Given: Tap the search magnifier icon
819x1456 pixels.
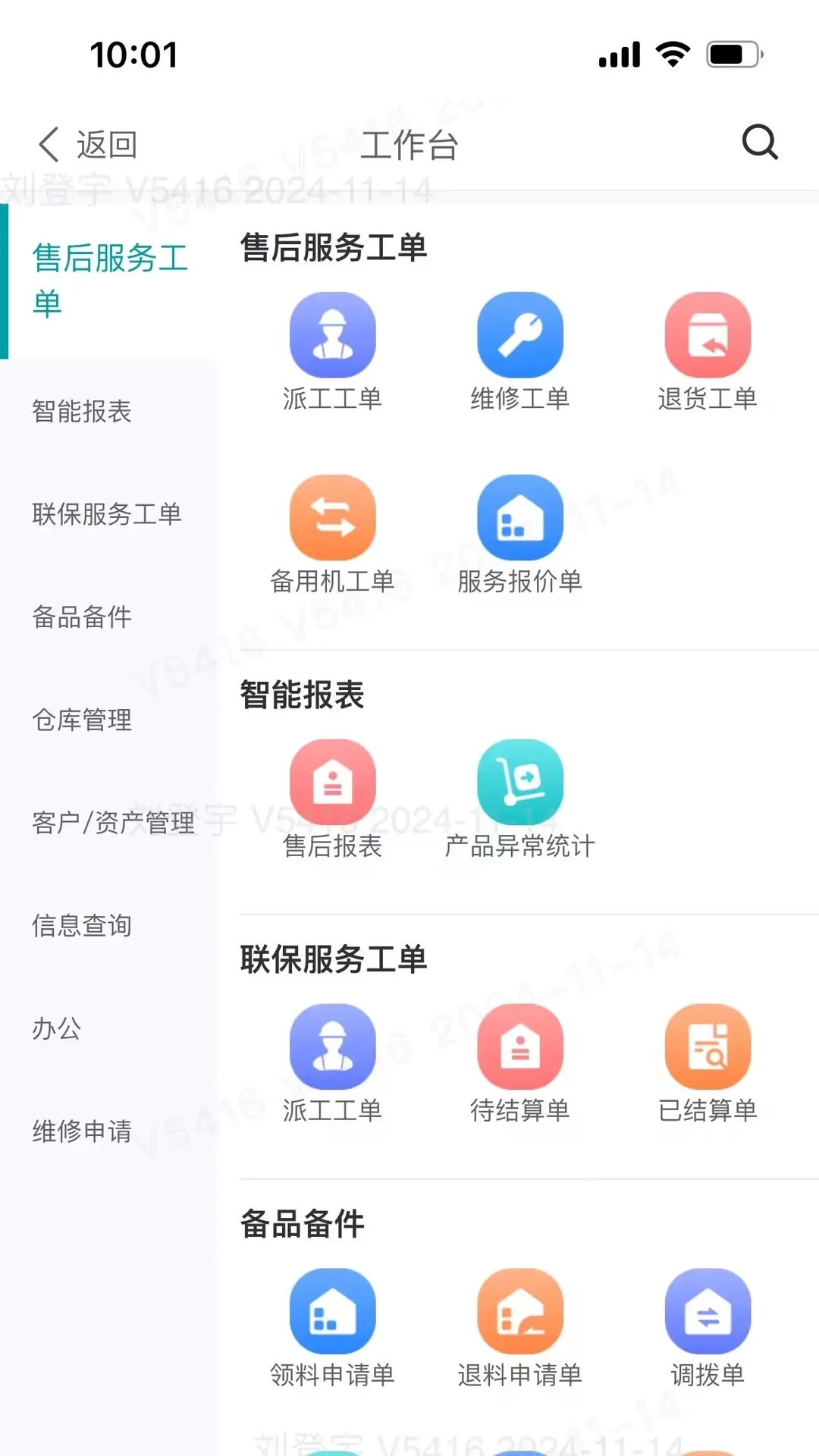Looking at the screenshot, I should pyautogui.click(x=761, y=142).
